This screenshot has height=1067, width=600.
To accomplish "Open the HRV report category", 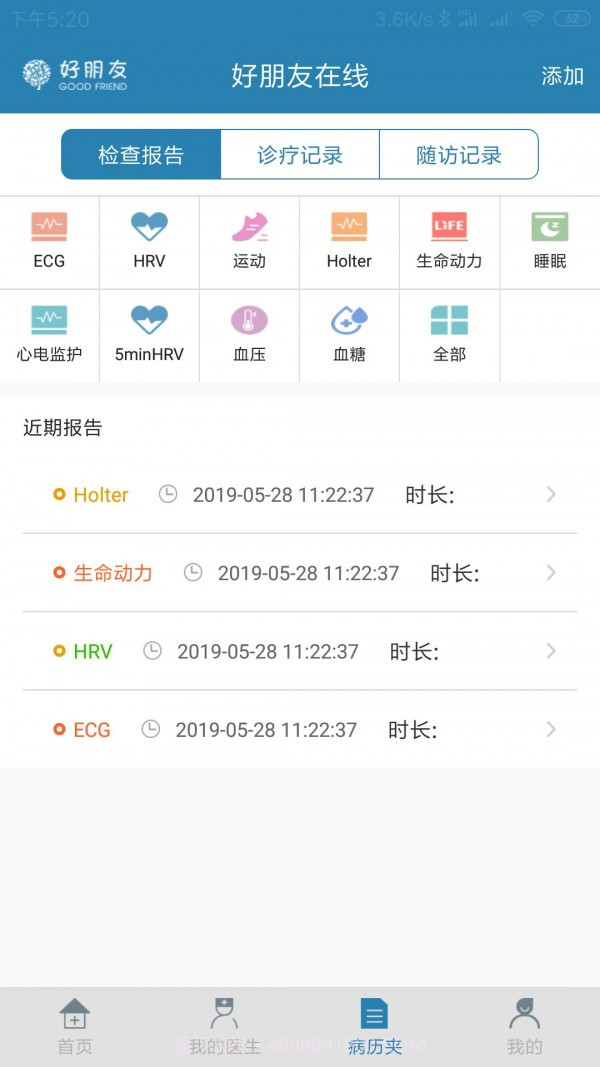I will (x=149, y=241).
